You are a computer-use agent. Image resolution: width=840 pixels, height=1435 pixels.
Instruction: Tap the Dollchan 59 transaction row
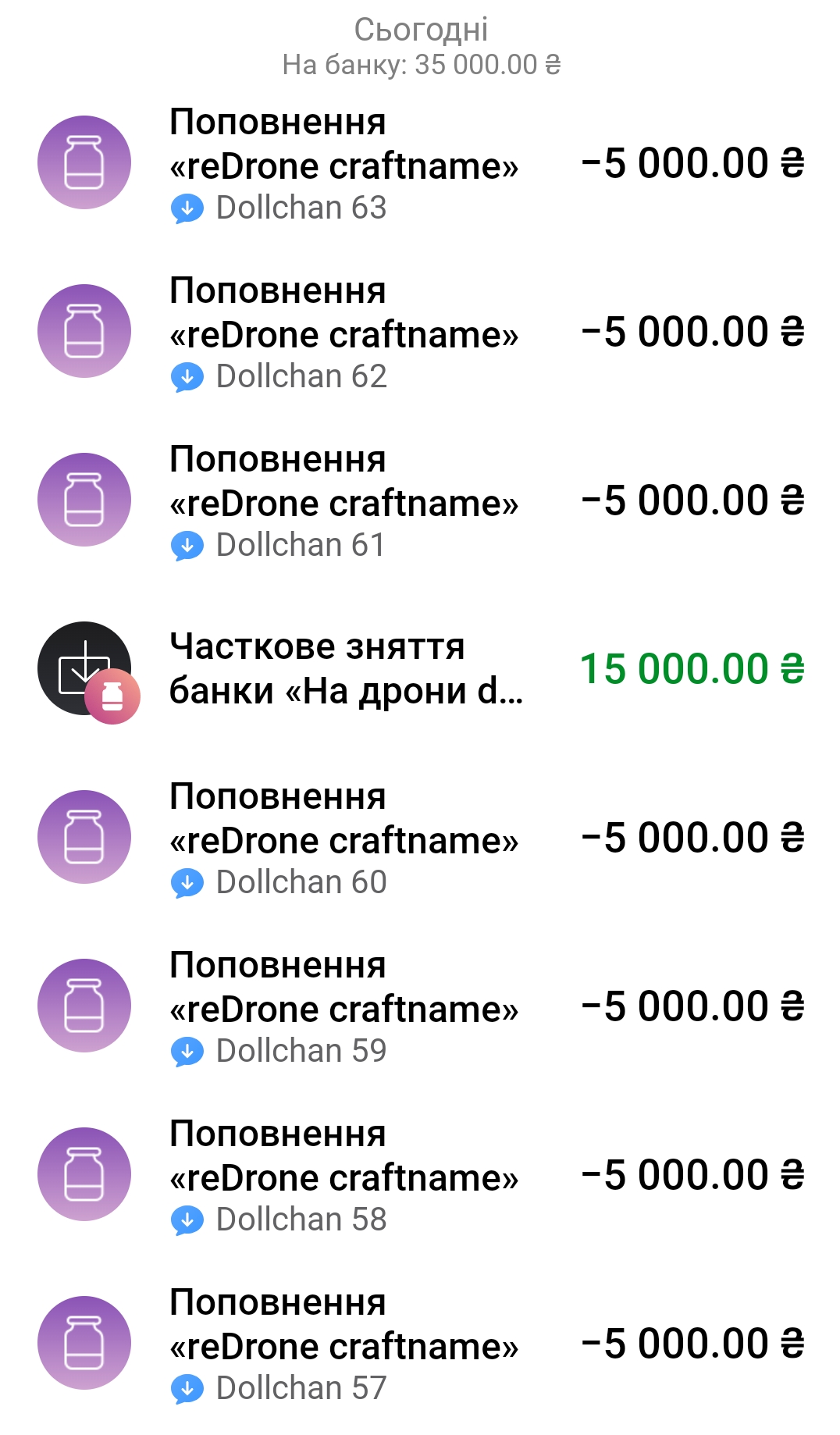(x=343, y=1007)
